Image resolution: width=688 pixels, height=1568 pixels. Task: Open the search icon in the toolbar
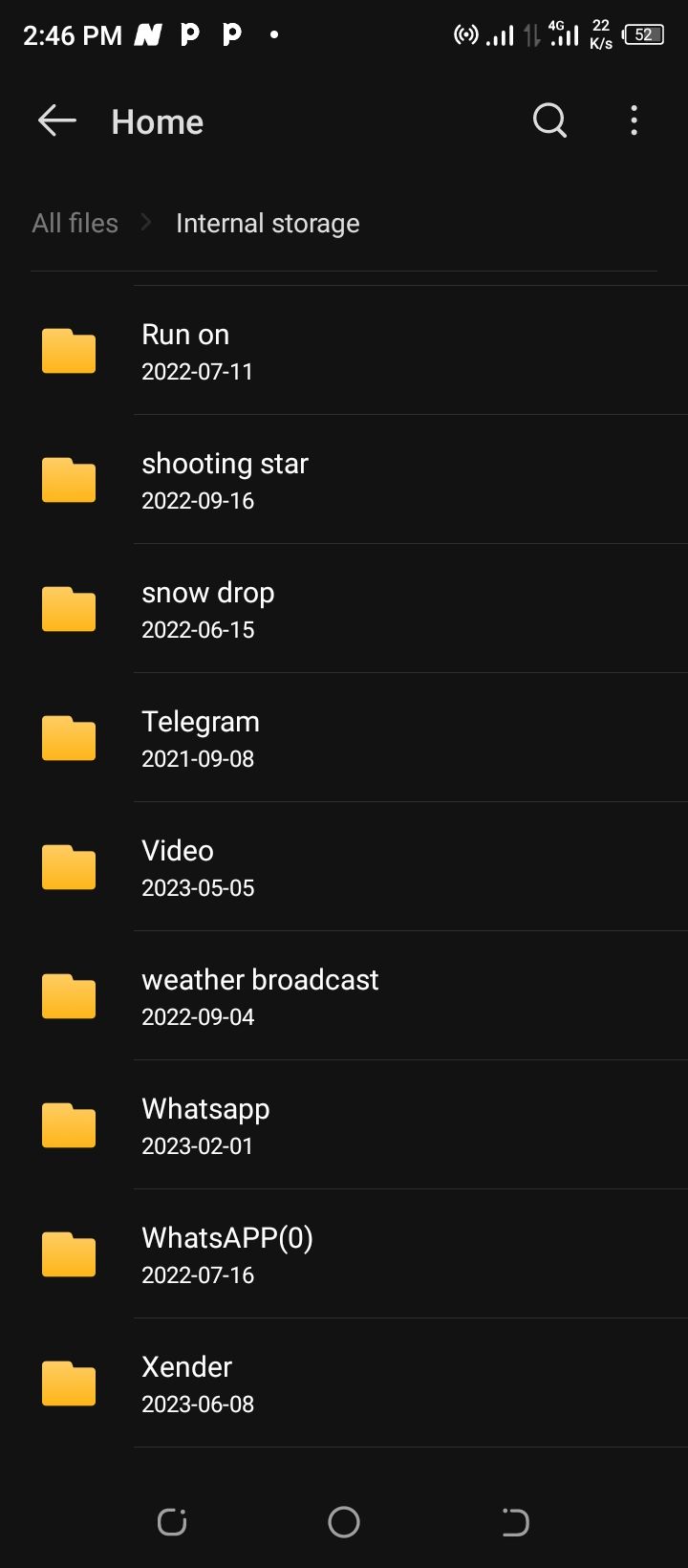548,120
